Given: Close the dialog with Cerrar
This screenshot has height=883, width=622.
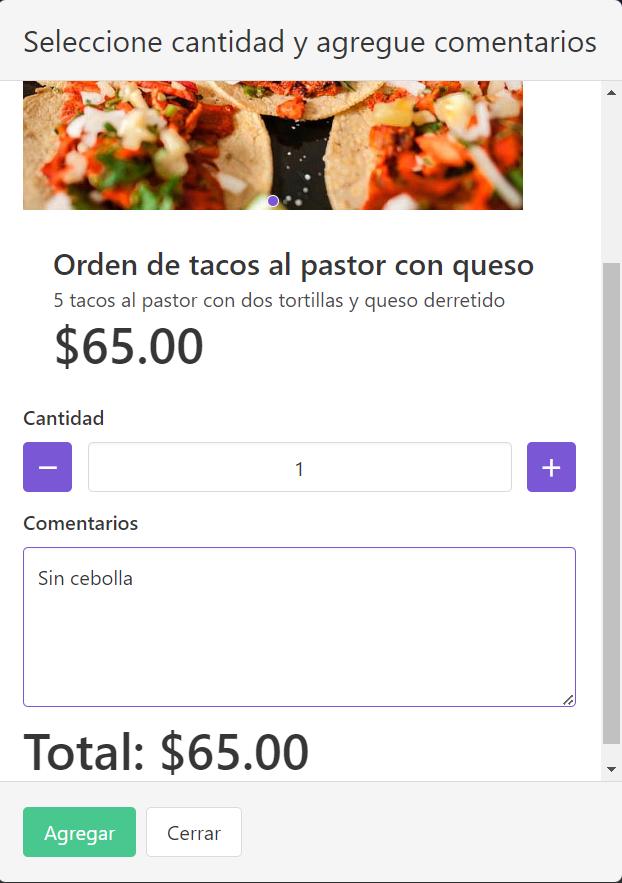Looking at the screenshot, I should 194,832.
